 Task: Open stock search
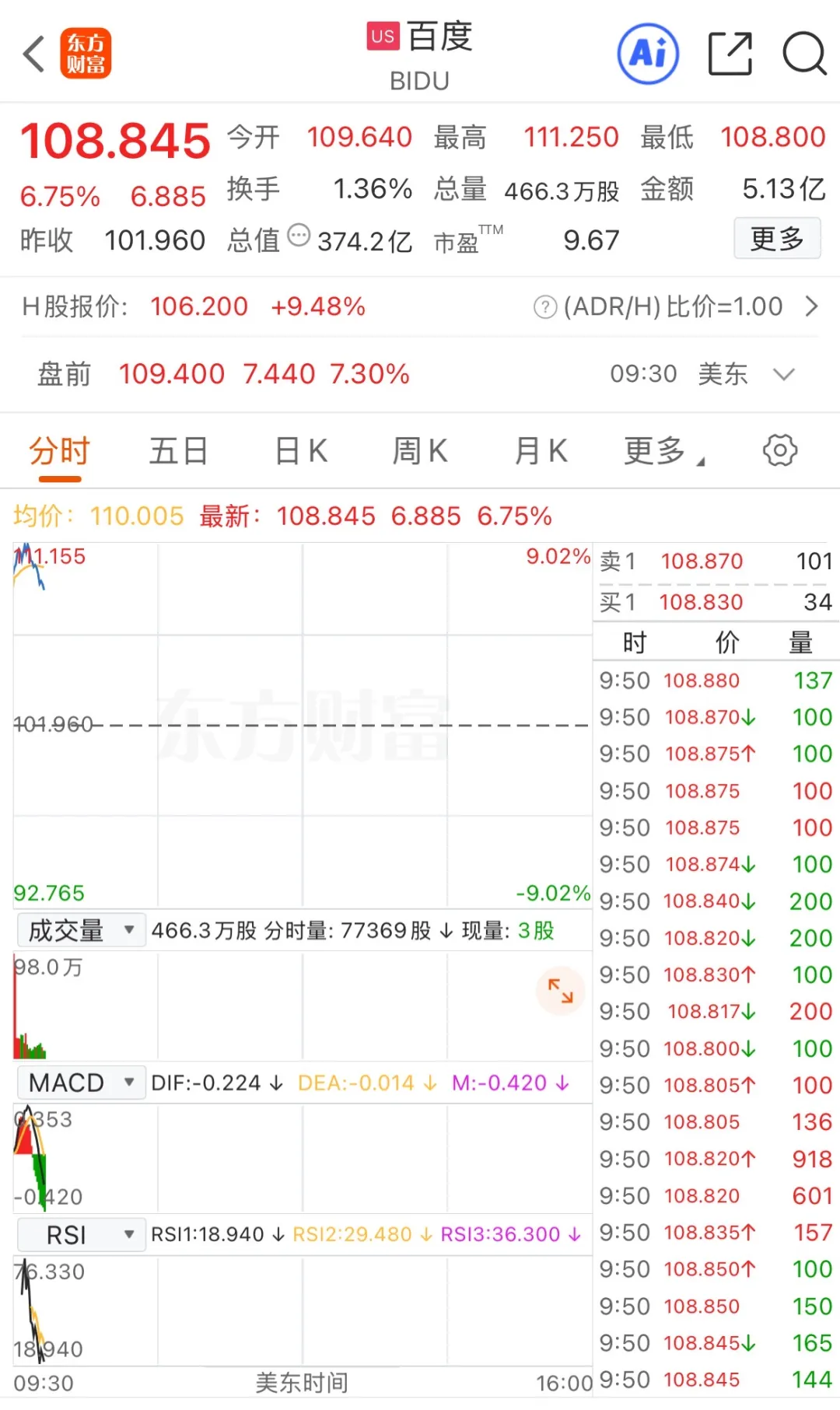tap(805, 53)
